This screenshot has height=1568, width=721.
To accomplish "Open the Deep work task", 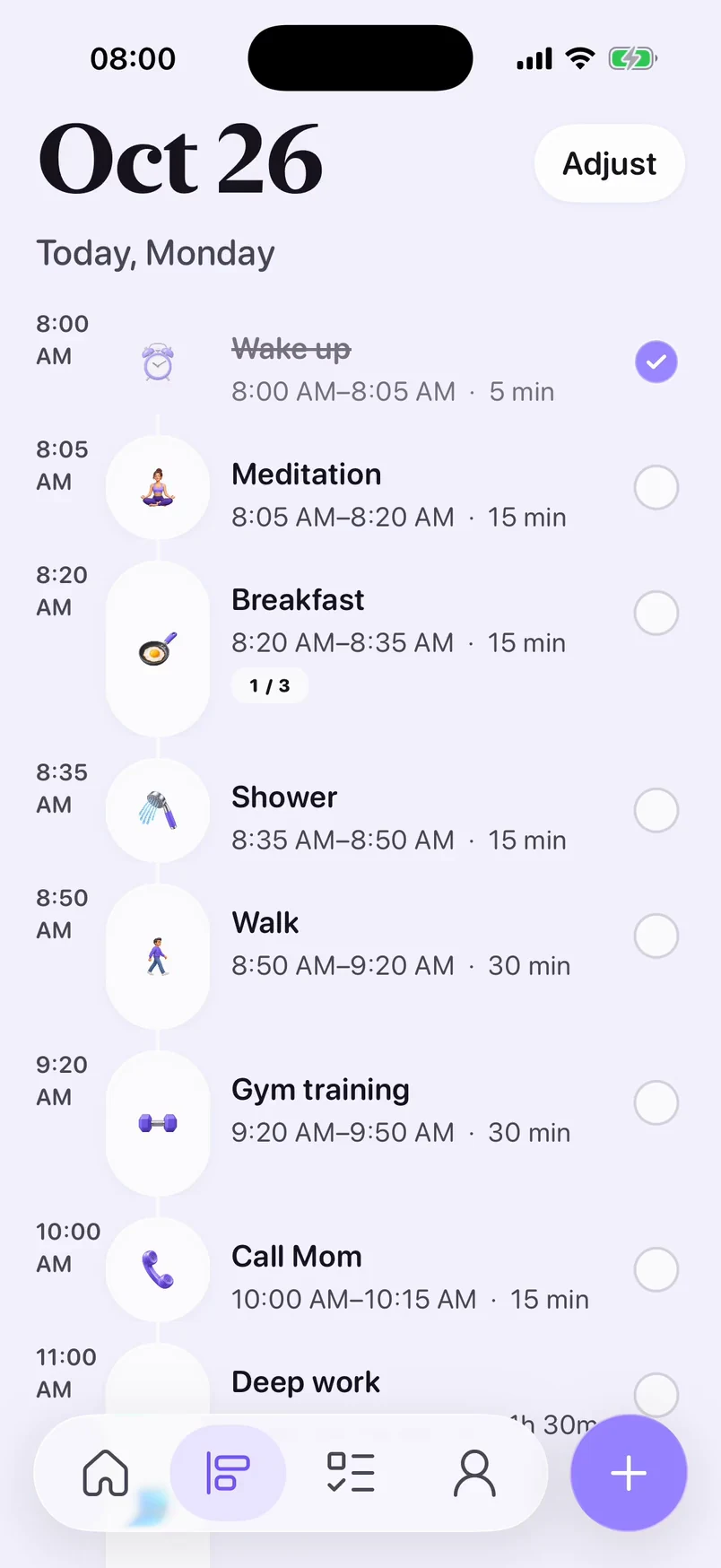I will pyautogui.click(x=306, y=1382).
